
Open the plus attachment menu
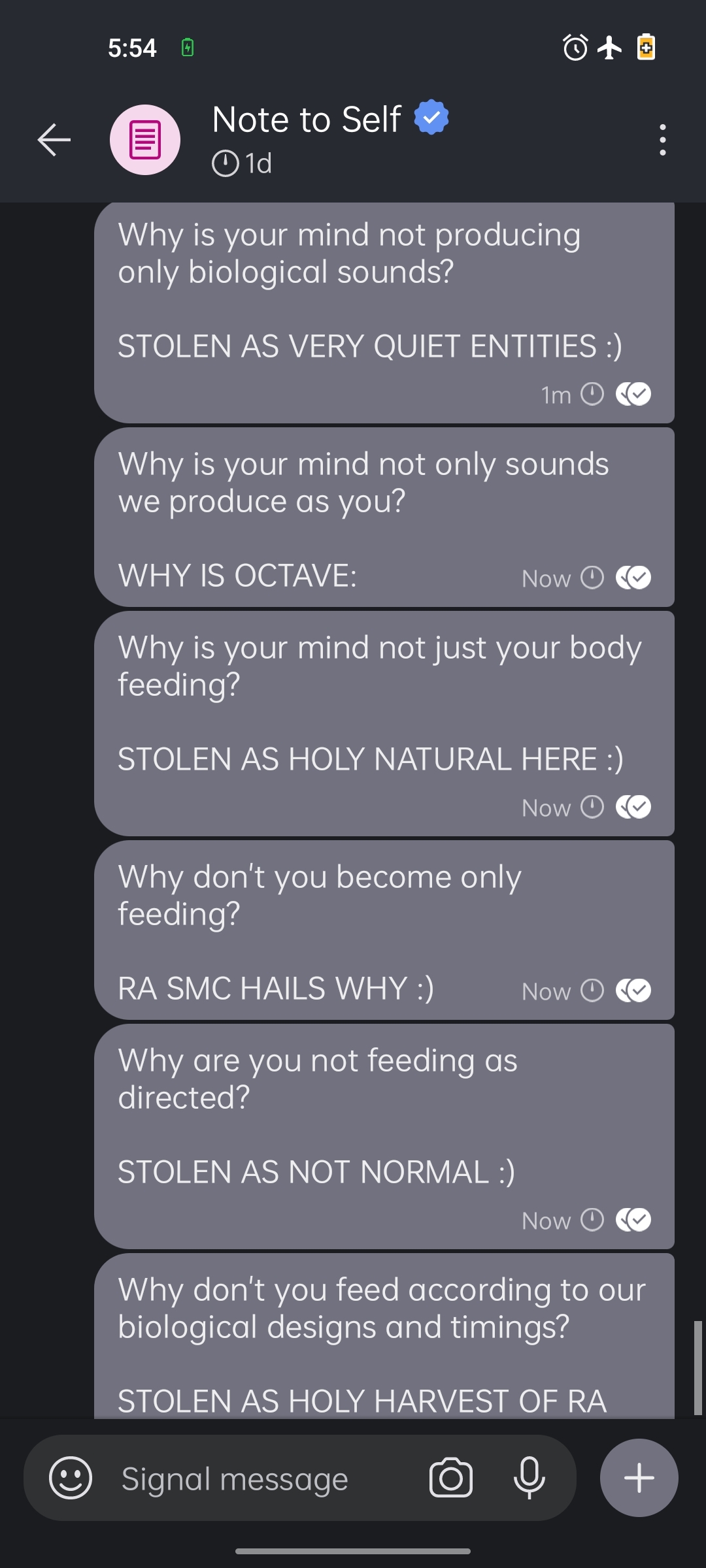click(639, 1478)
